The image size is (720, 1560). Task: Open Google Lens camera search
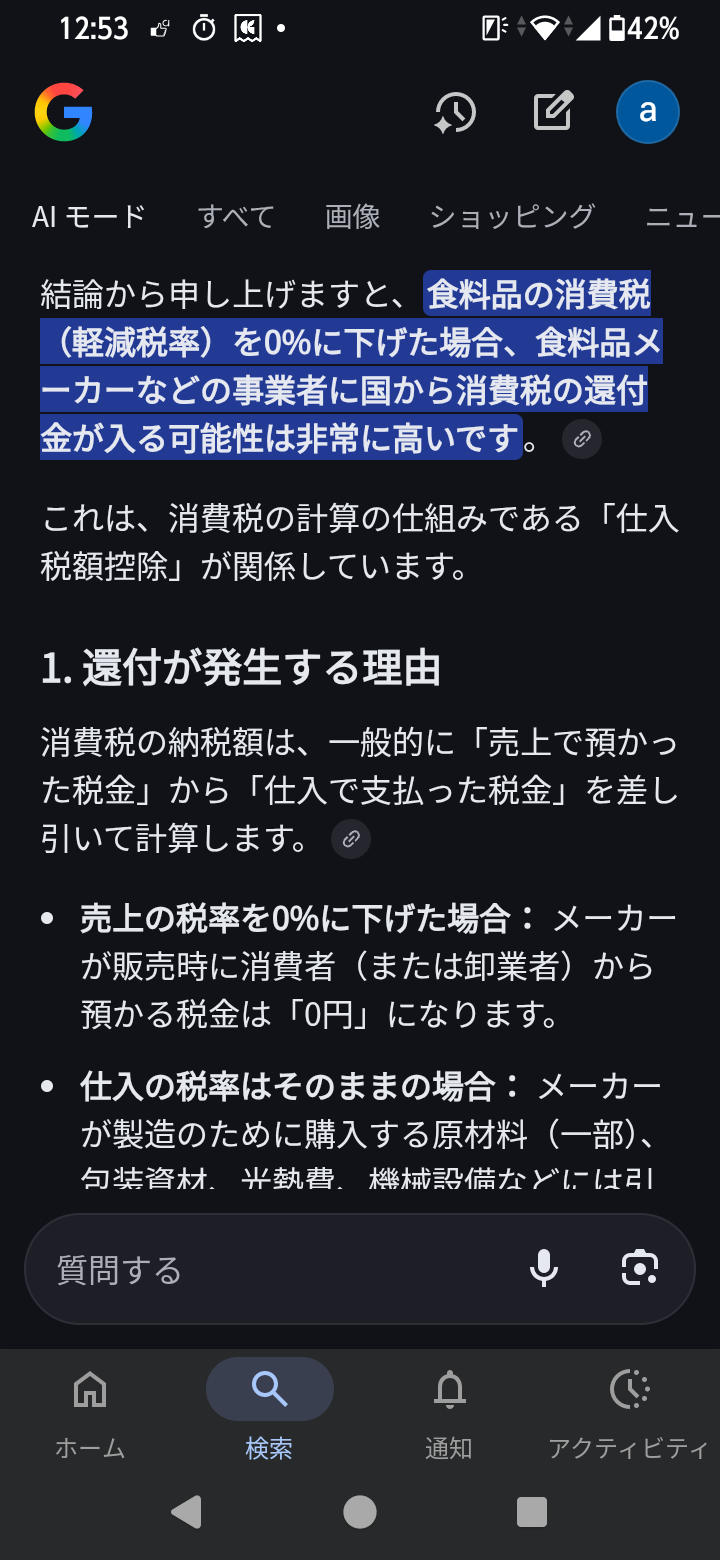pyautogui.click(x=640, y=1268)
